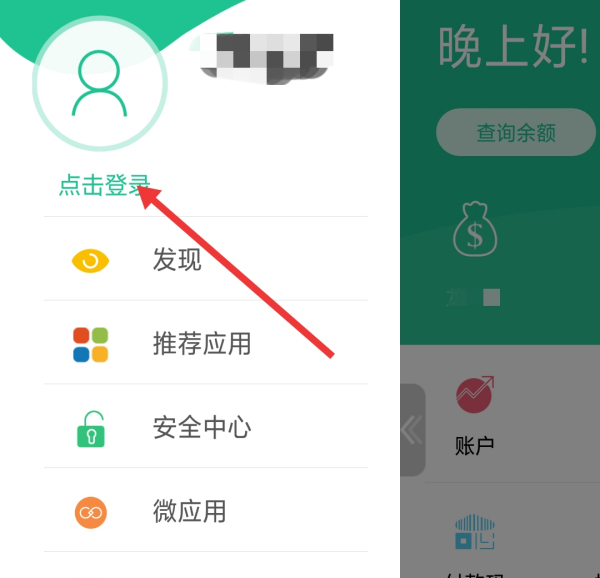Tap the 查询余额 button
The height and width of the screenshot is (578, 600).
(x=515, y=132)
